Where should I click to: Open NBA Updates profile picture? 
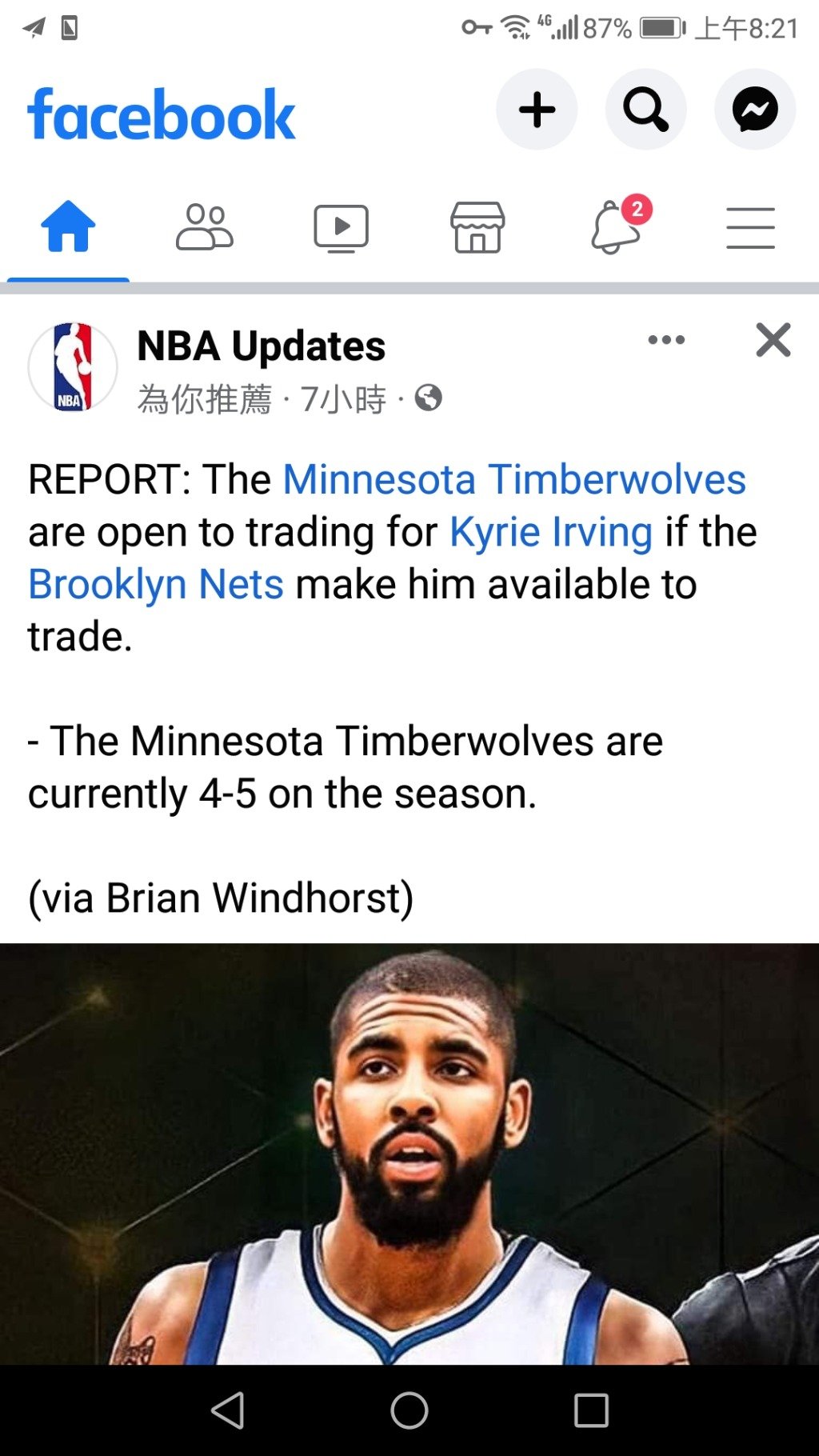[x=73, y=367]
